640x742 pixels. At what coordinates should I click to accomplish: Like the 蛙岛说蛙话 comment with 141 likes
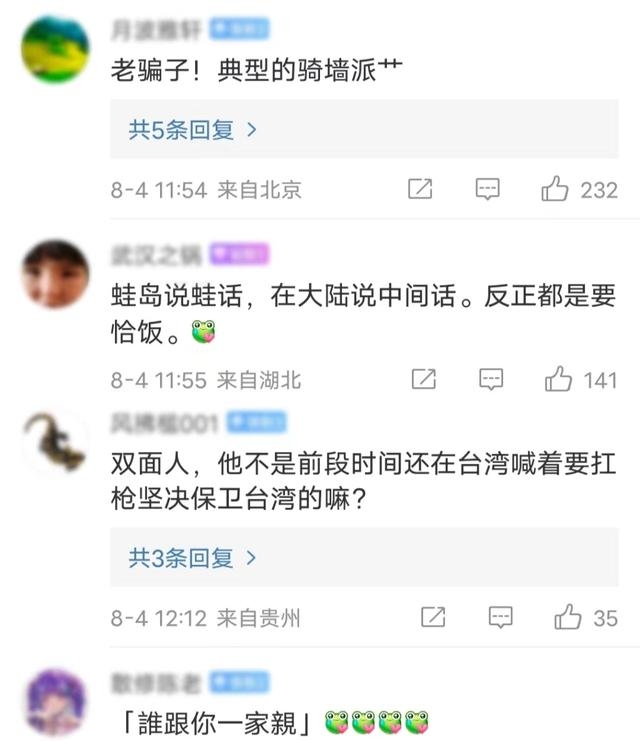pyautogui.click(x=558, y=380)
